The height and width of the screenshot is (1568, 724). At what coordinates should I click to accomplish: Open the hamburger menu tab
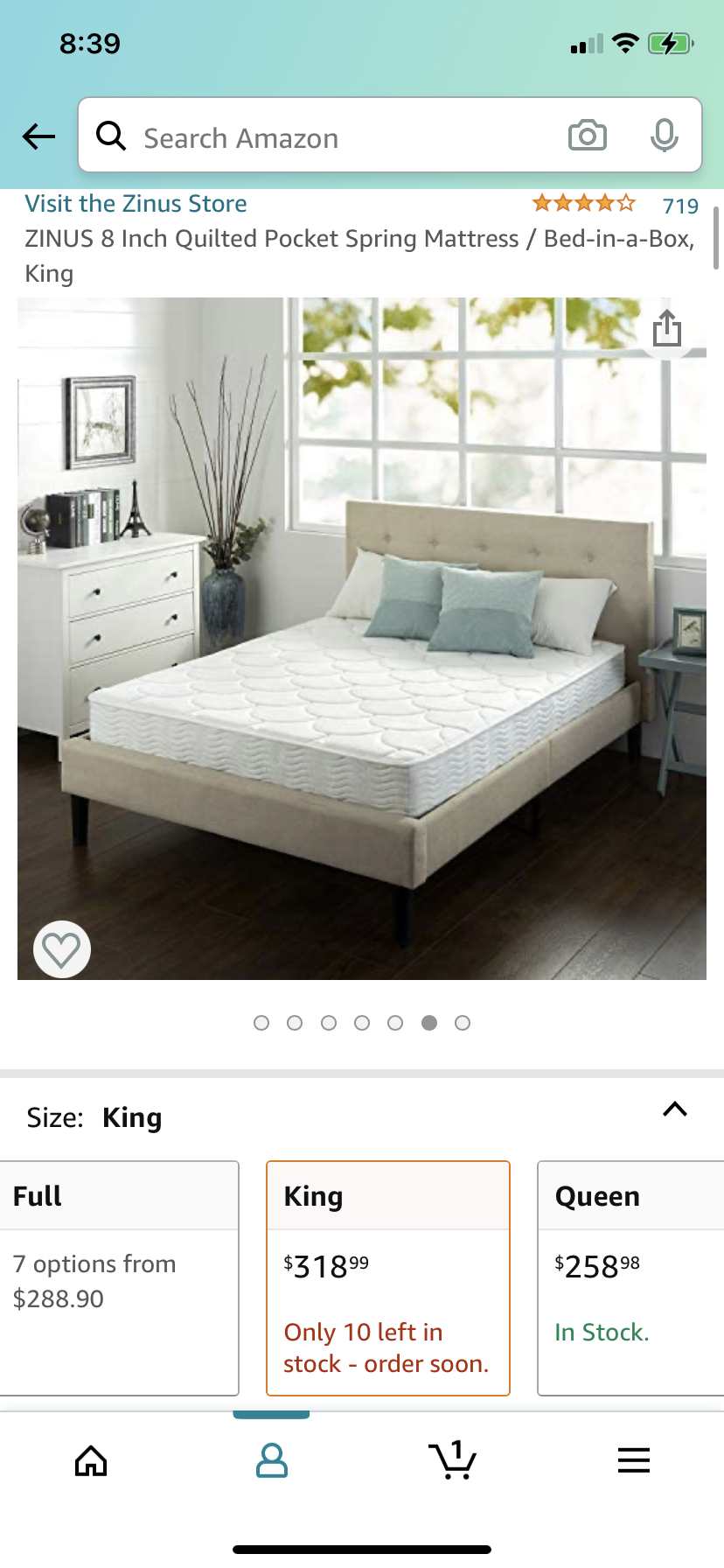pyautogui.click(x=633, y=1460)
